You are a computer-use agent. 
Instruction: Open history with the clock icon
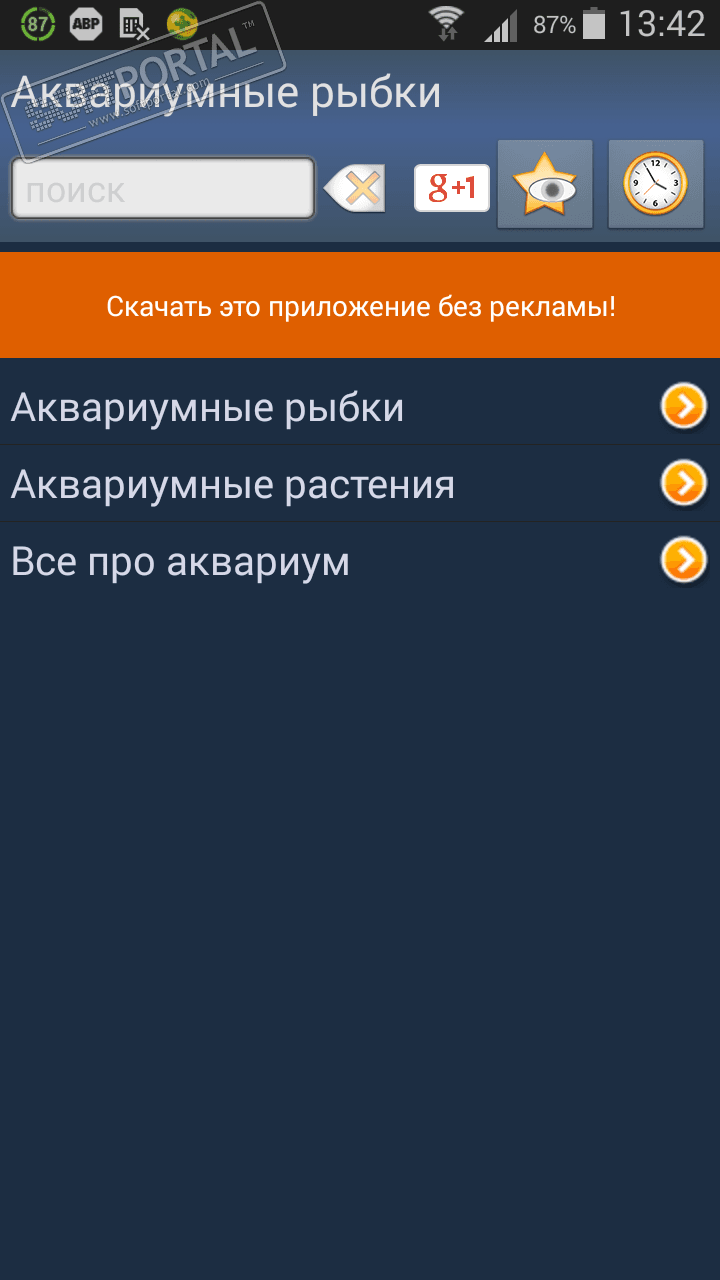point(656,185)
